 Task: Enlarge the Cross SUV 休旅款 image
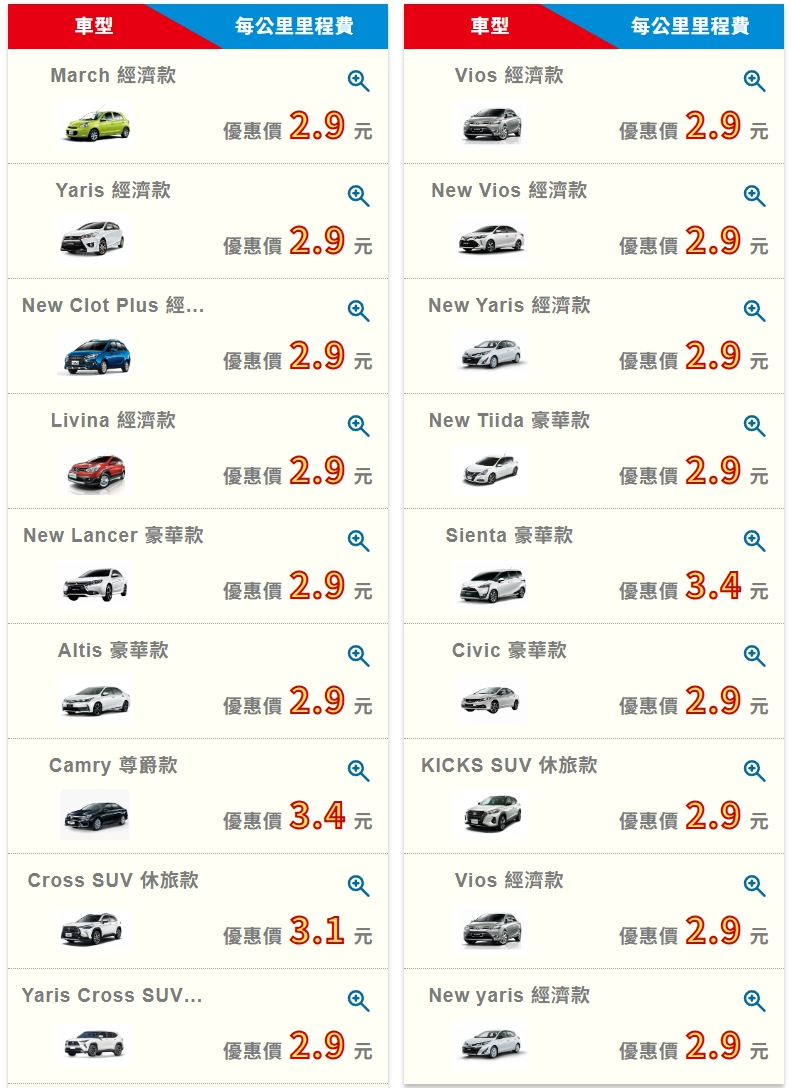point(358,886)
